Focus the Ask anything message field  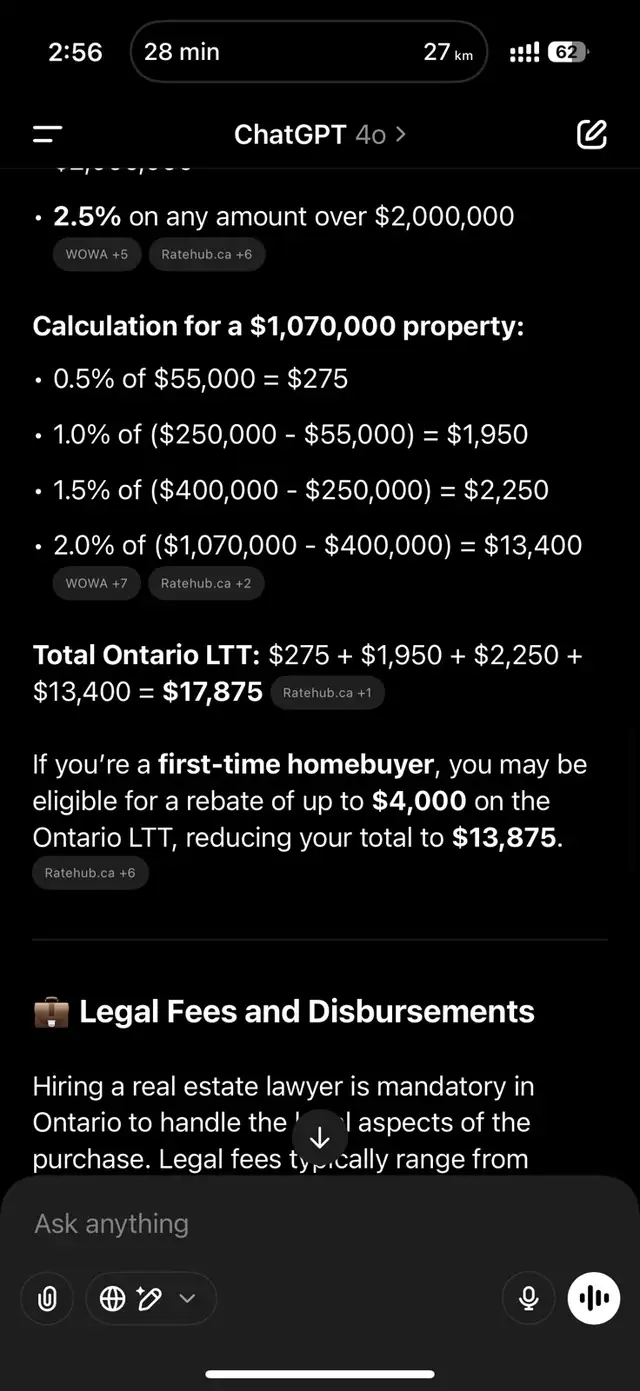pyautogui.click(x=320, y=1224)
